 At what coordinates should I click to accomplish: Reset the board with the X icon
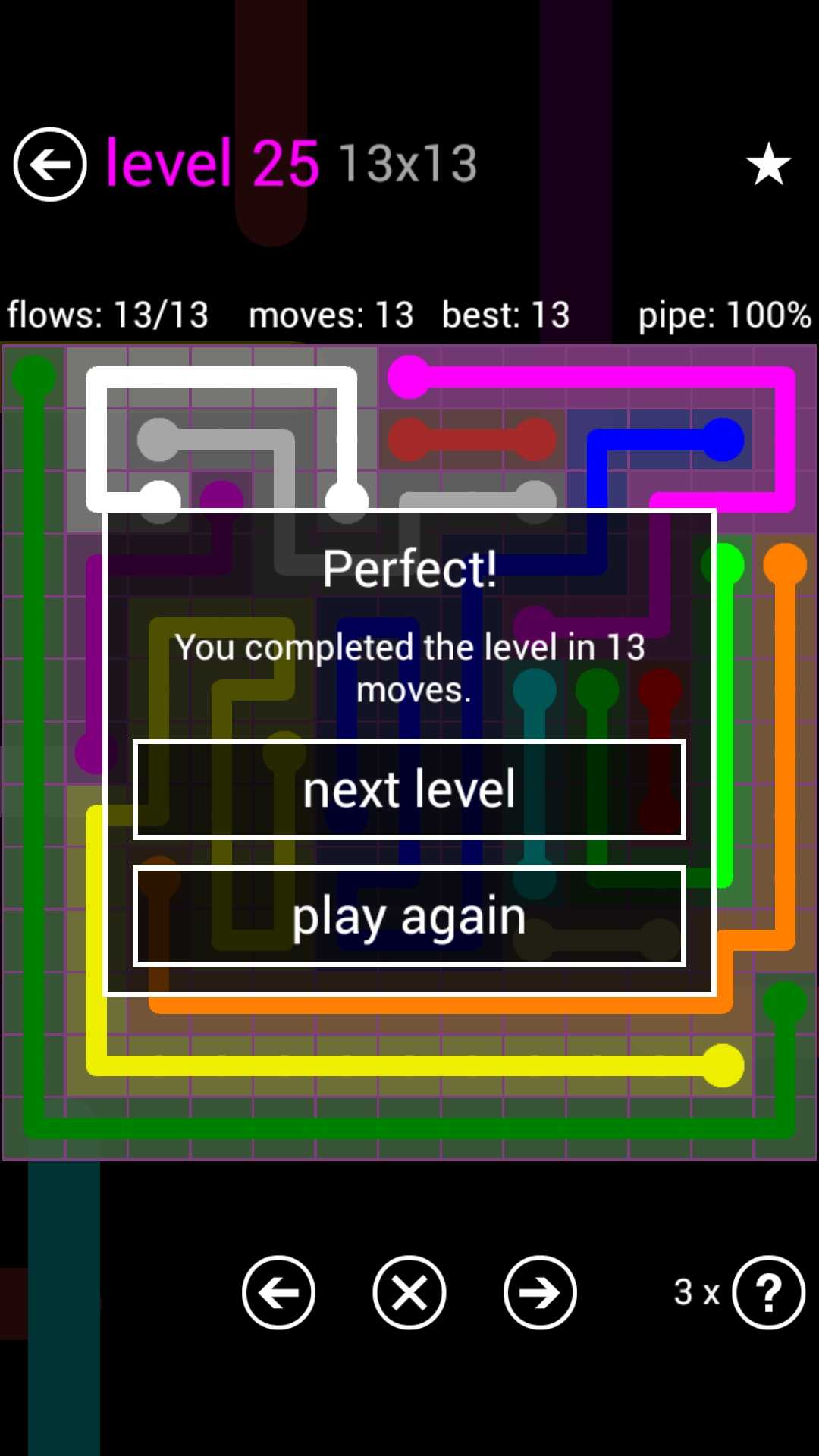point(409,1292)
